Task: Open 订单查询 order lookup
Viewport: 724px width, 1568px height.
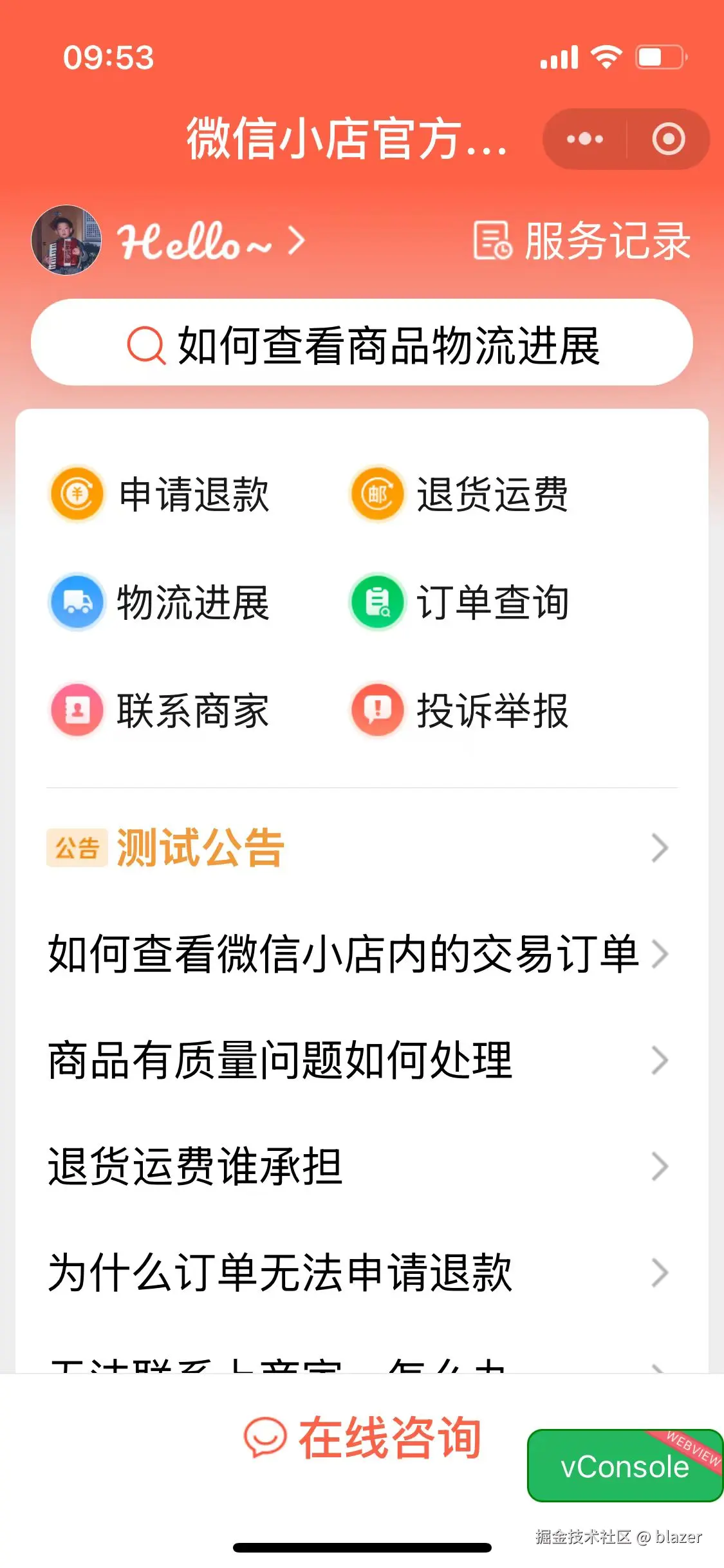Action: point(459,602)
